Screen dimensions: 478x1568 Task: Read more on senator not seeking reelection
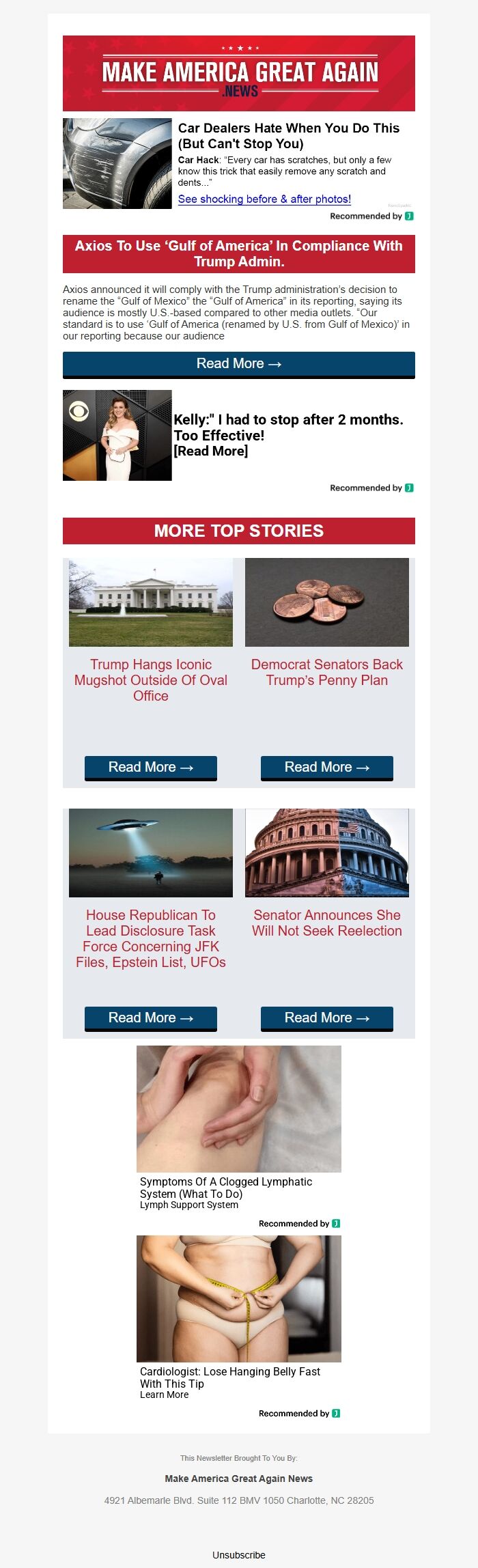pyautogui.click(x=326, y=1018)
